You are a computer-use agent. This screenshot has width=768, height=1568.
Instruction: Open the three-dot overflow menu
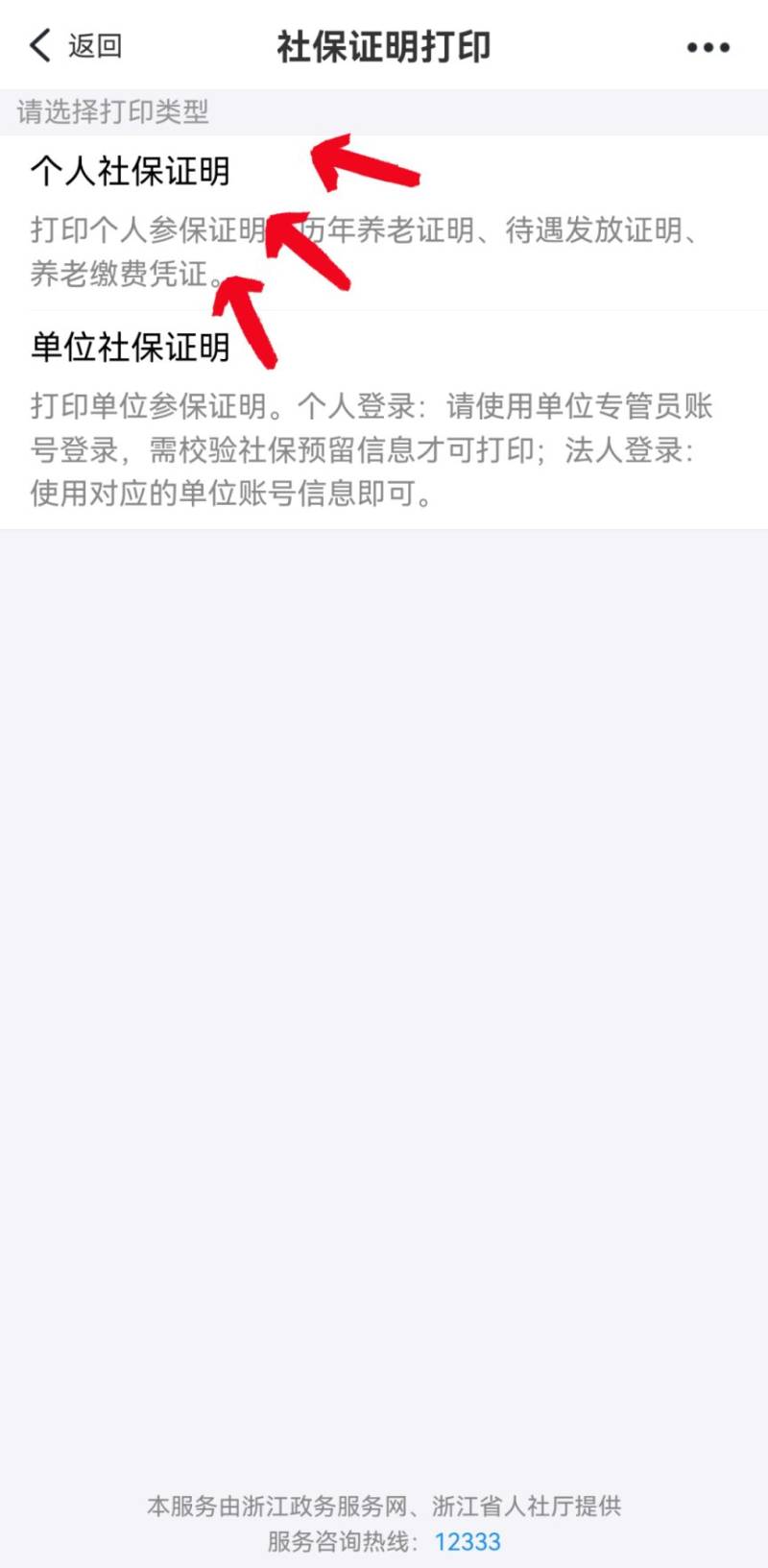coord(708,47)
